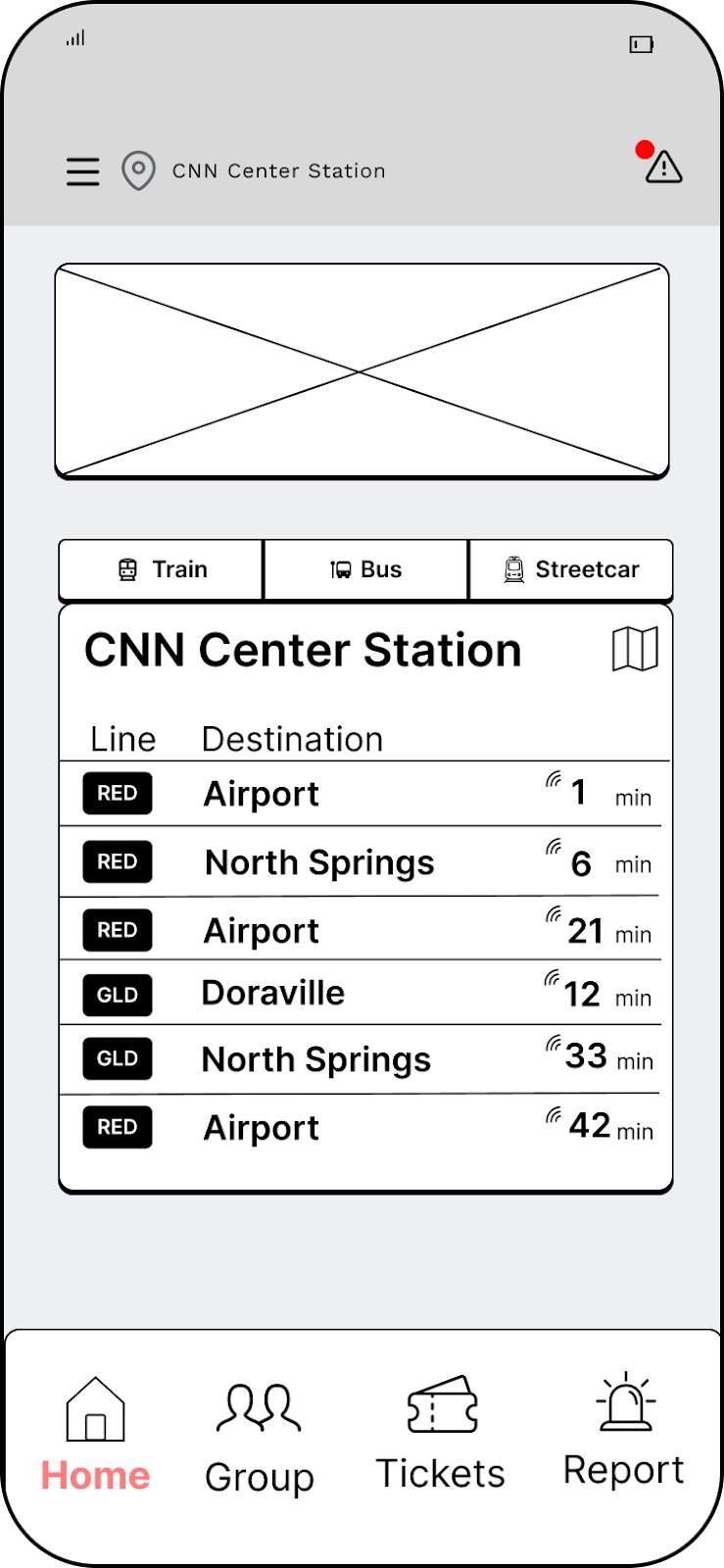The width and height of the screenshot is (724, 1568).
Task: View GLD North Springs arriving in 33 min
Action: click(364, 1059)
